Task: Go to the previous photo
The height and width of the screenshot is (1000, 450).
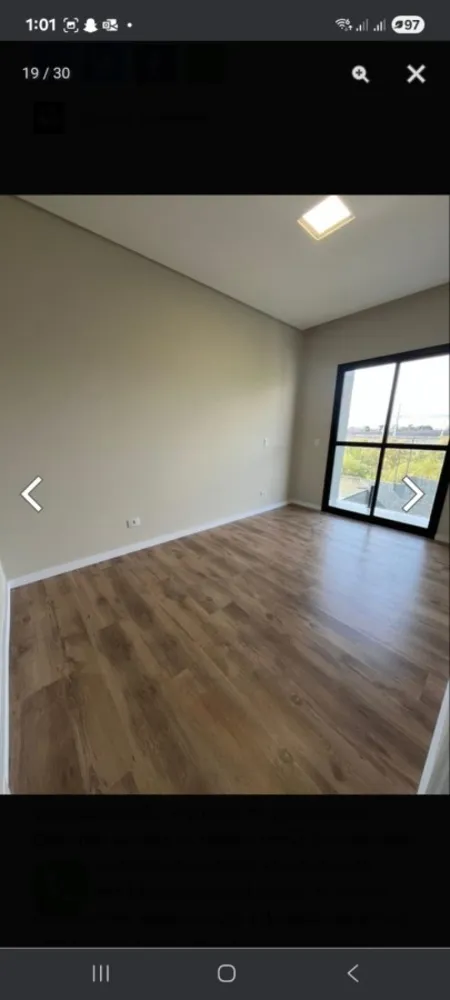Action: coord(32,494)
